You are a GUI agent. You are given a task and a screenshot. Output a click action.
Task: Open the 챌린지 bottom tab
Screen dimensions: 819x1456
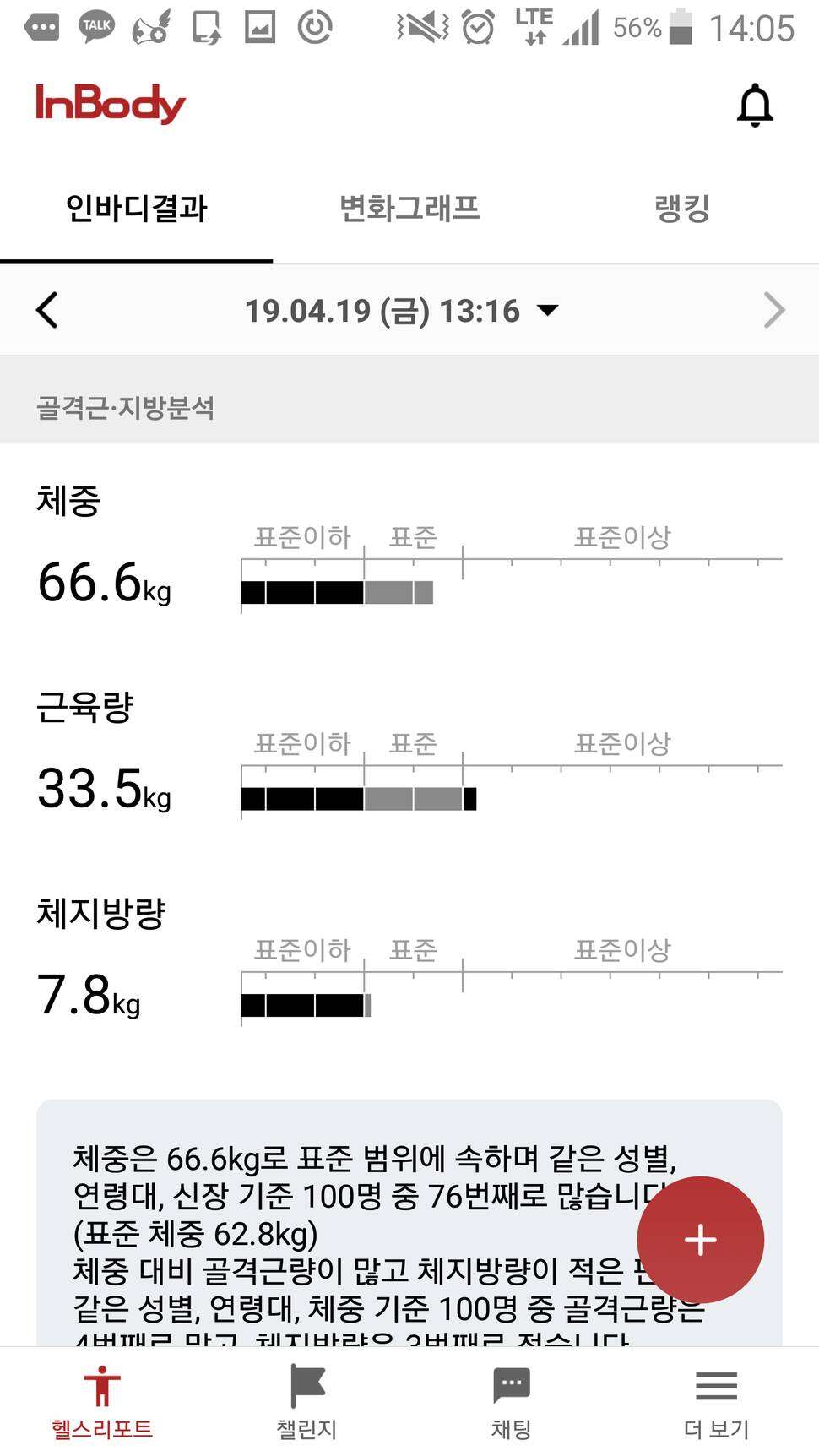click(307, 1401)
